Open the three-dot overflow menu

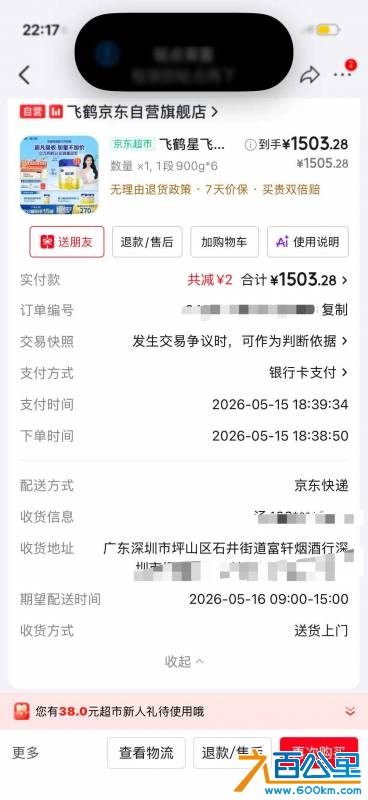(343, 74)
